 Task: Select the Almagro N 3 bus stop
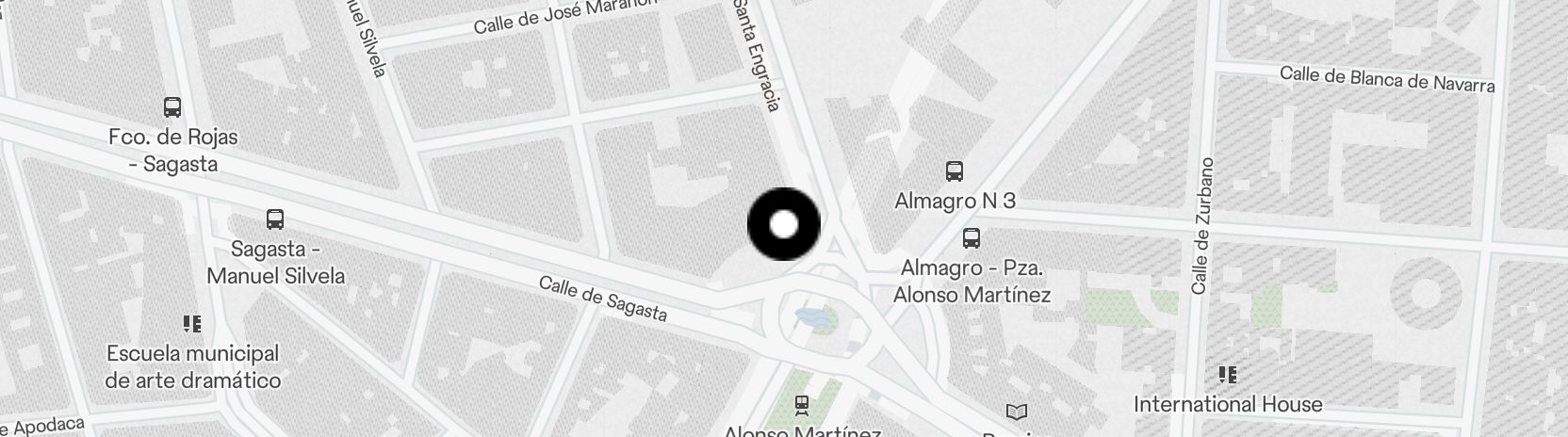[x=955, y=172]
